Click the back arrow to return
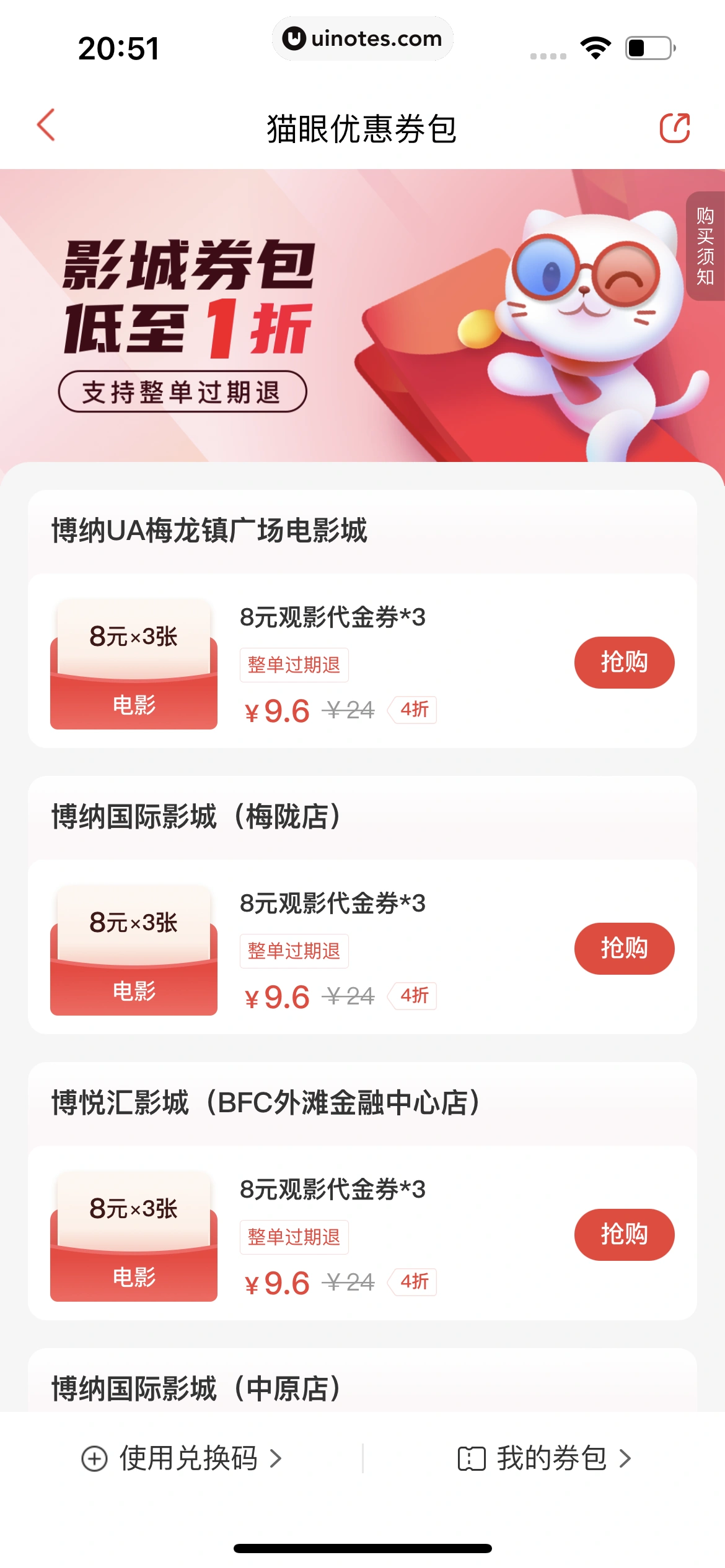 45,125
